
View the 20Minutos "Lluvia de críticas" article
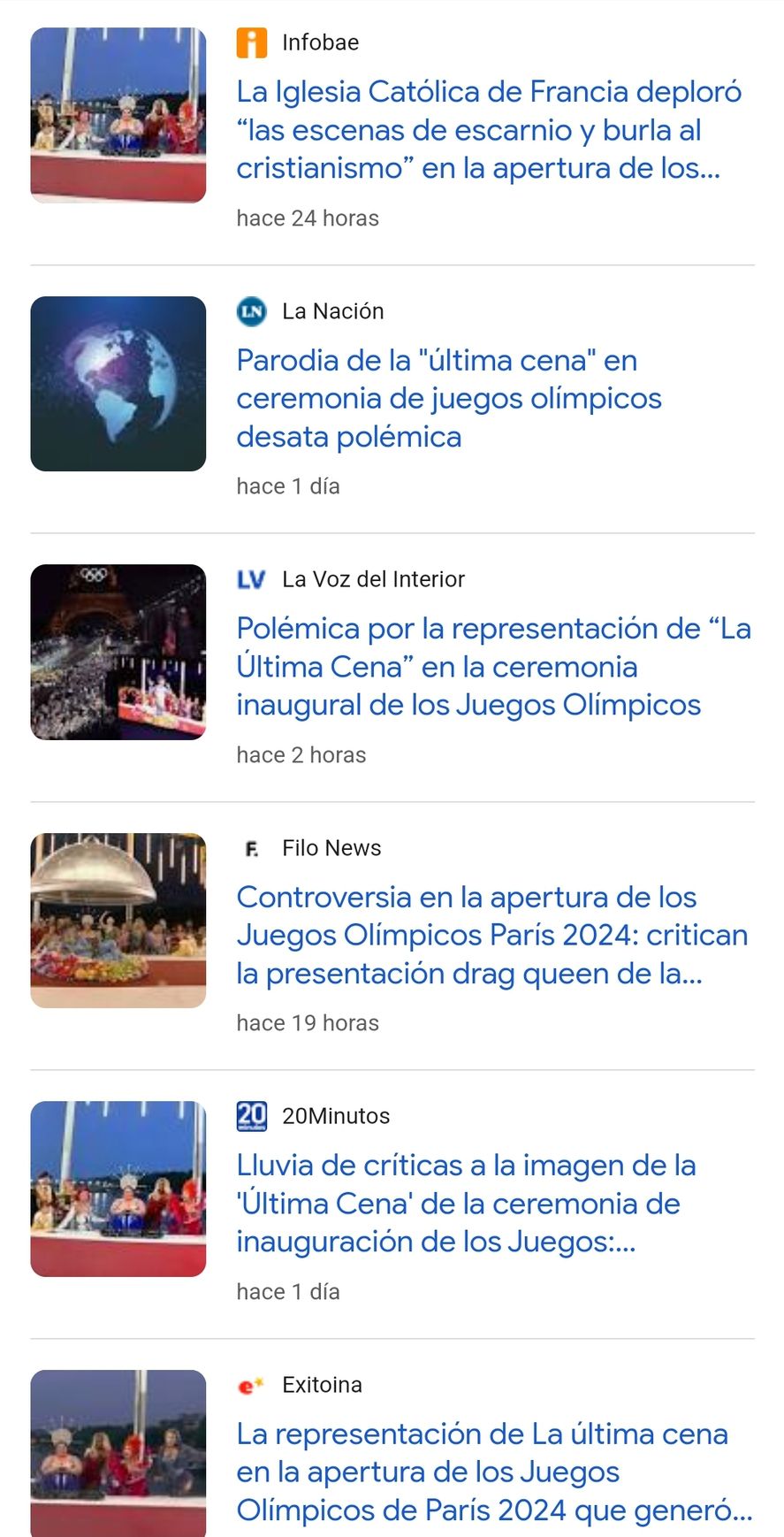(466, 1203)
